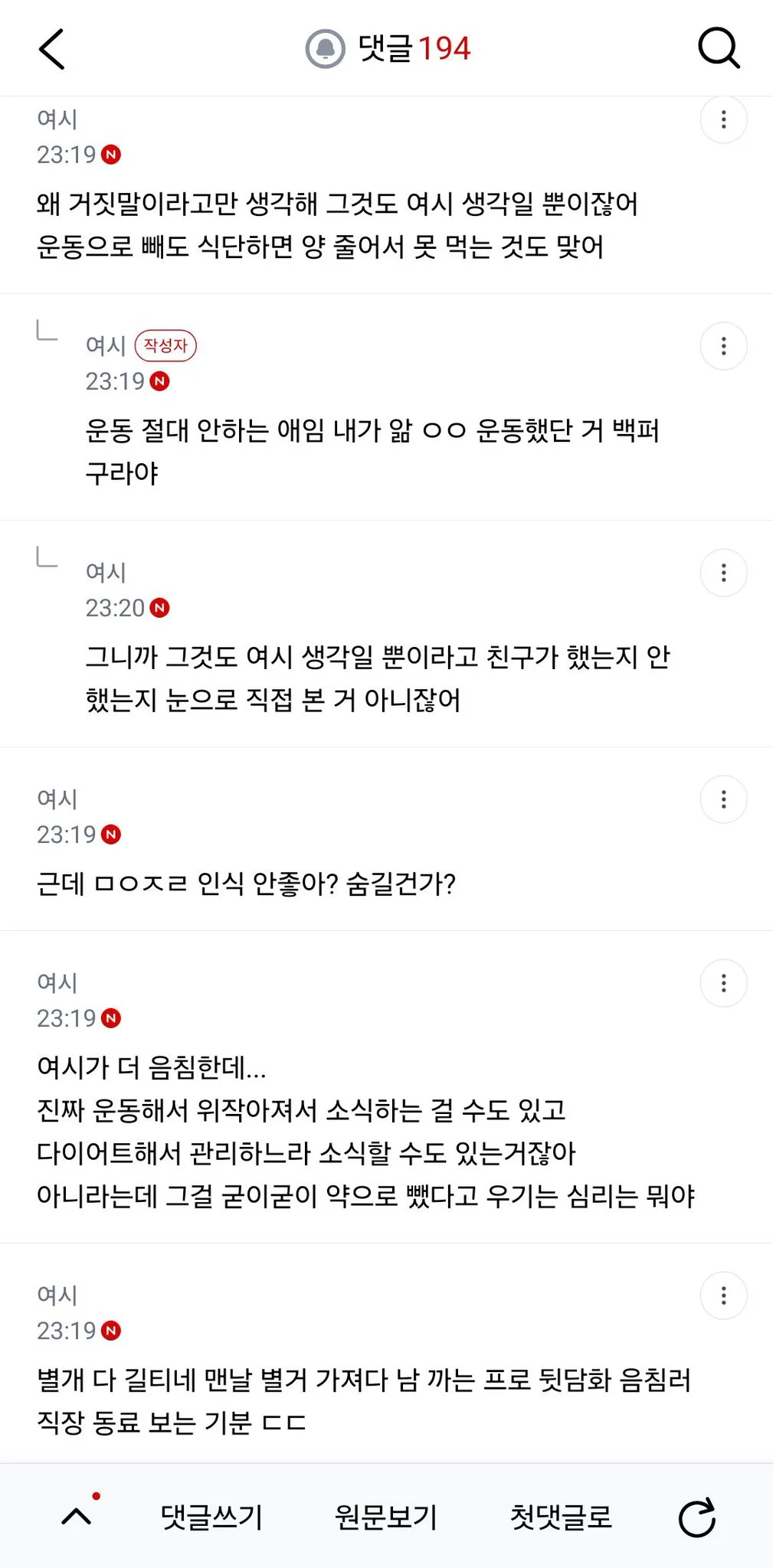Go back using the top-left arrow
Image resolution: width=773 pixels, height=1568 pixels.
point(52,49)
